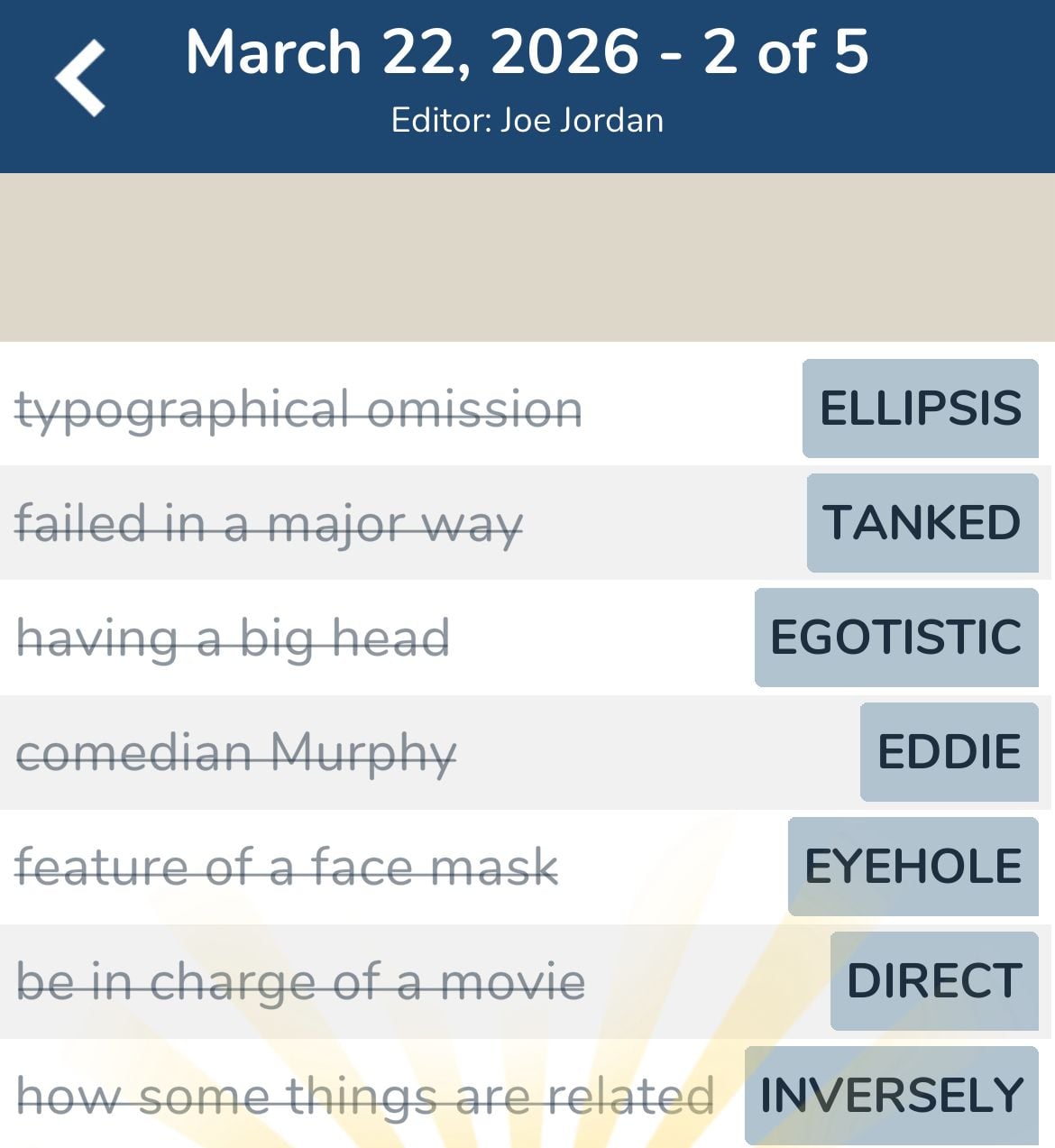Tap the EYEHOLE answer tile
This screenshot has height=1148, width=1055.
click(x=913, y=865)
